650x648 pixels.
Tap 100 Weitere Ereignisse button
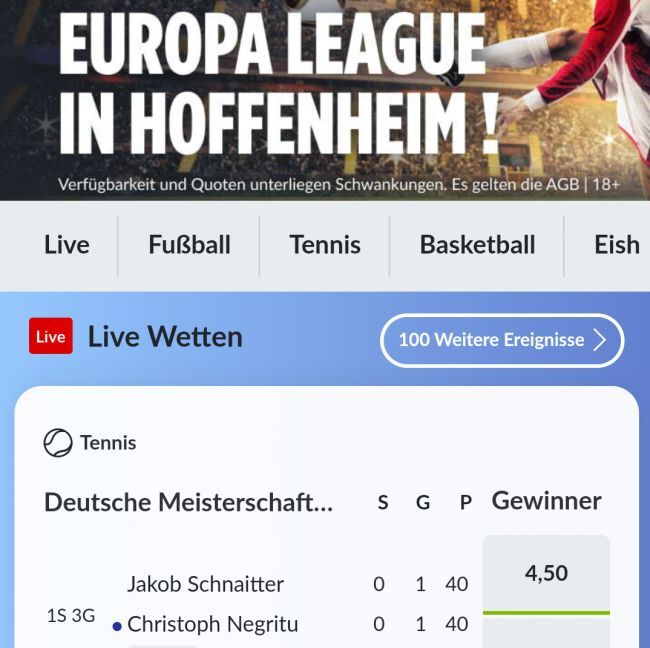point(502,340)
